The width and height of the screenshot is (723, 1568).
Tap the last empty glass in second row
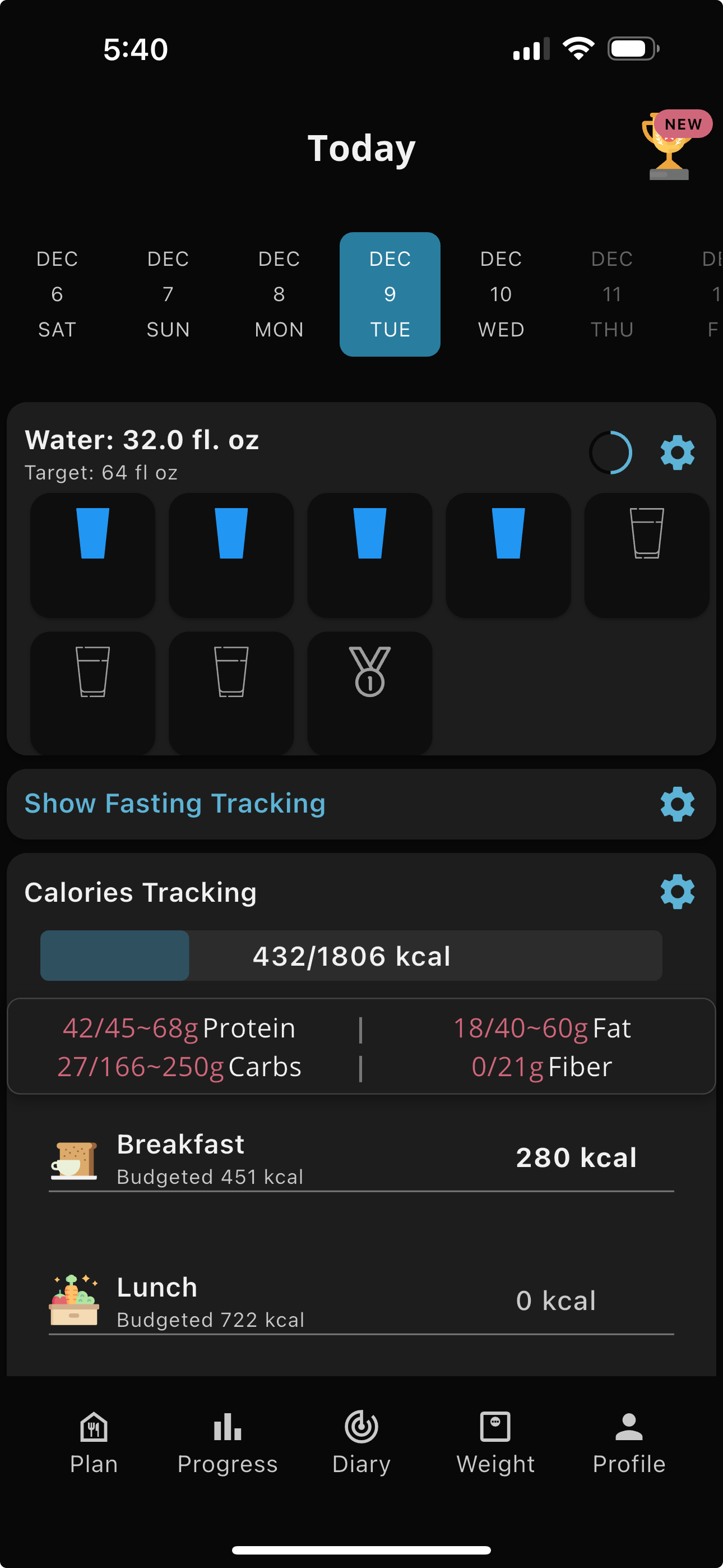[x=231, y=692]
